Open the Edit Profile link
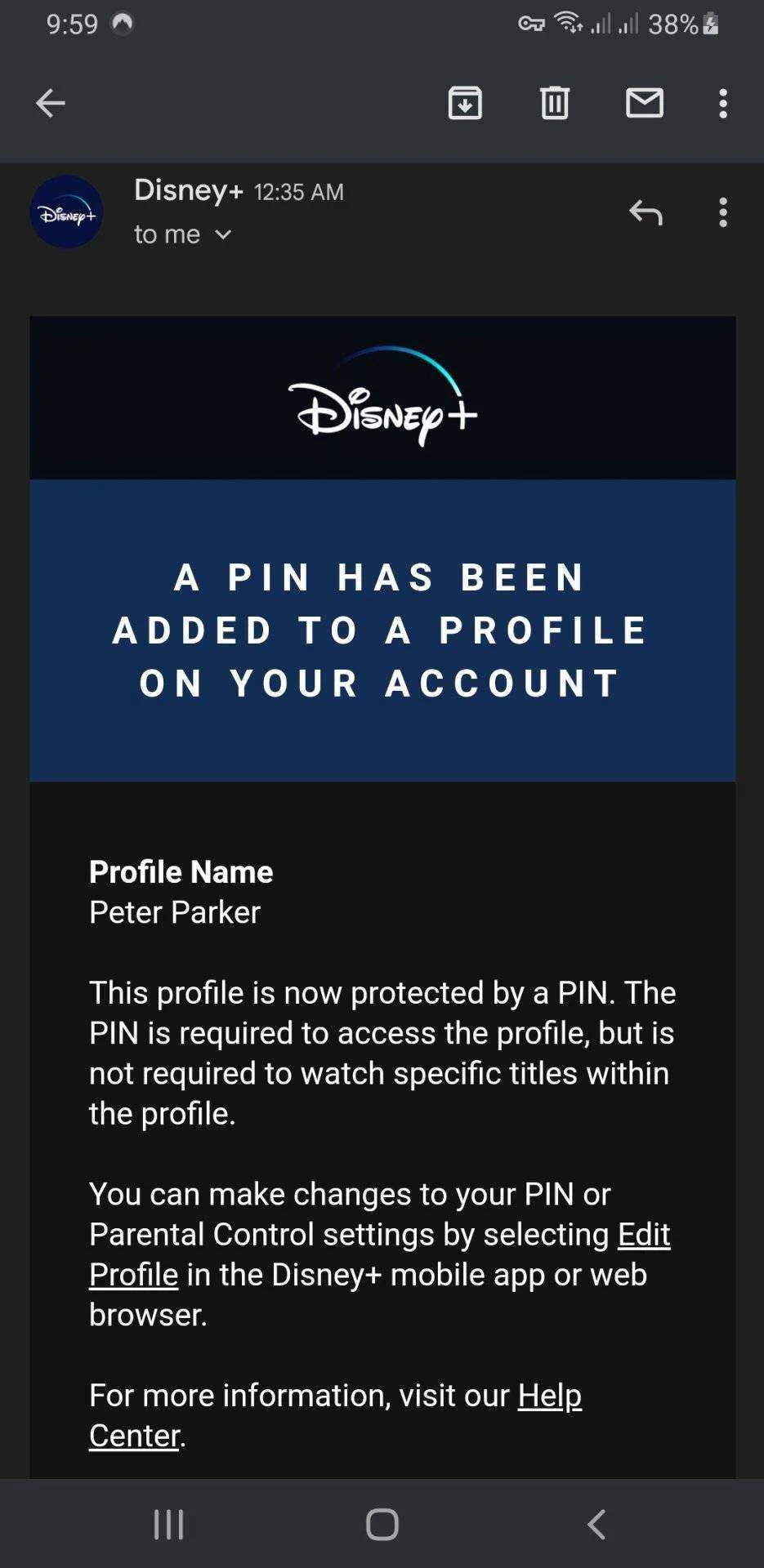764x1568 pixels. click(379, 1254)
